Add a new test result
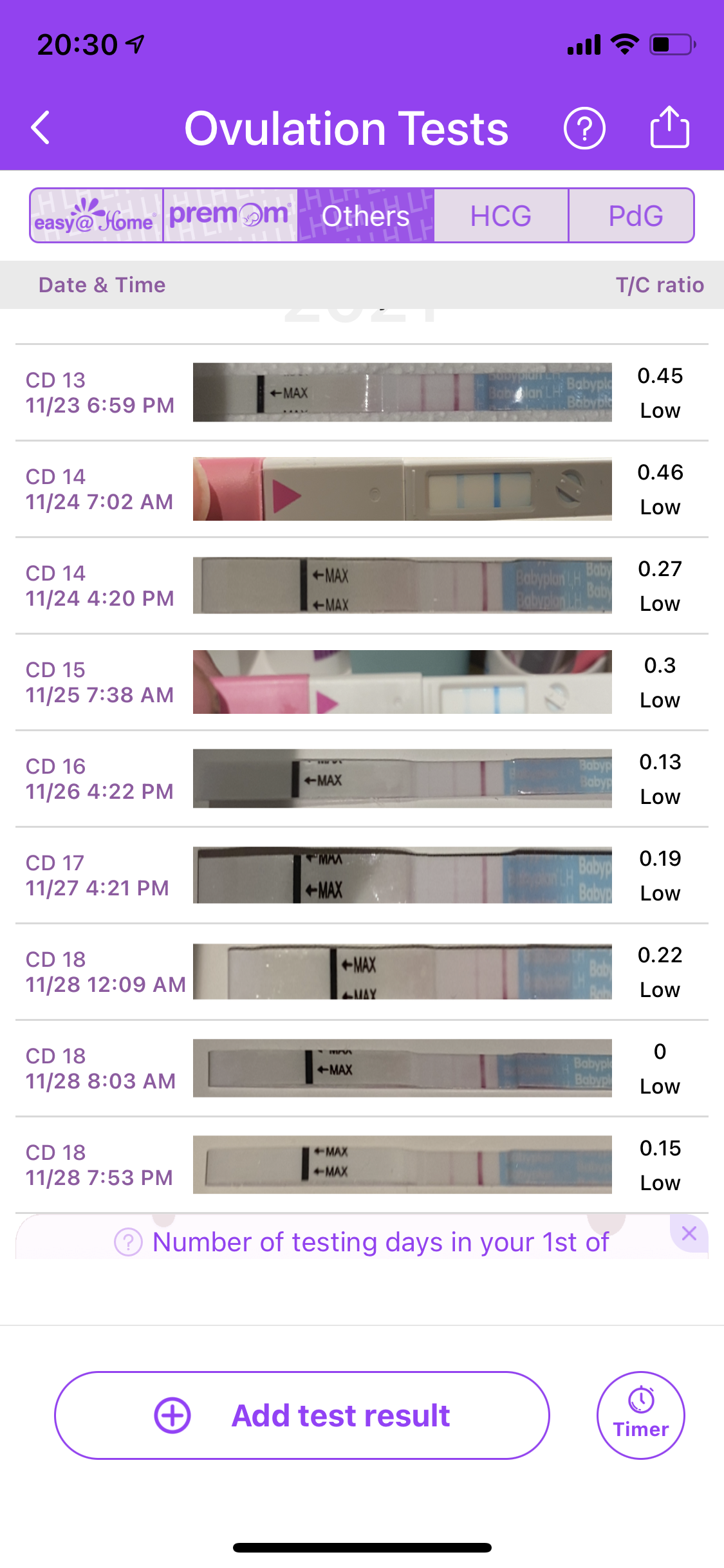 (x=302, y=1415)
